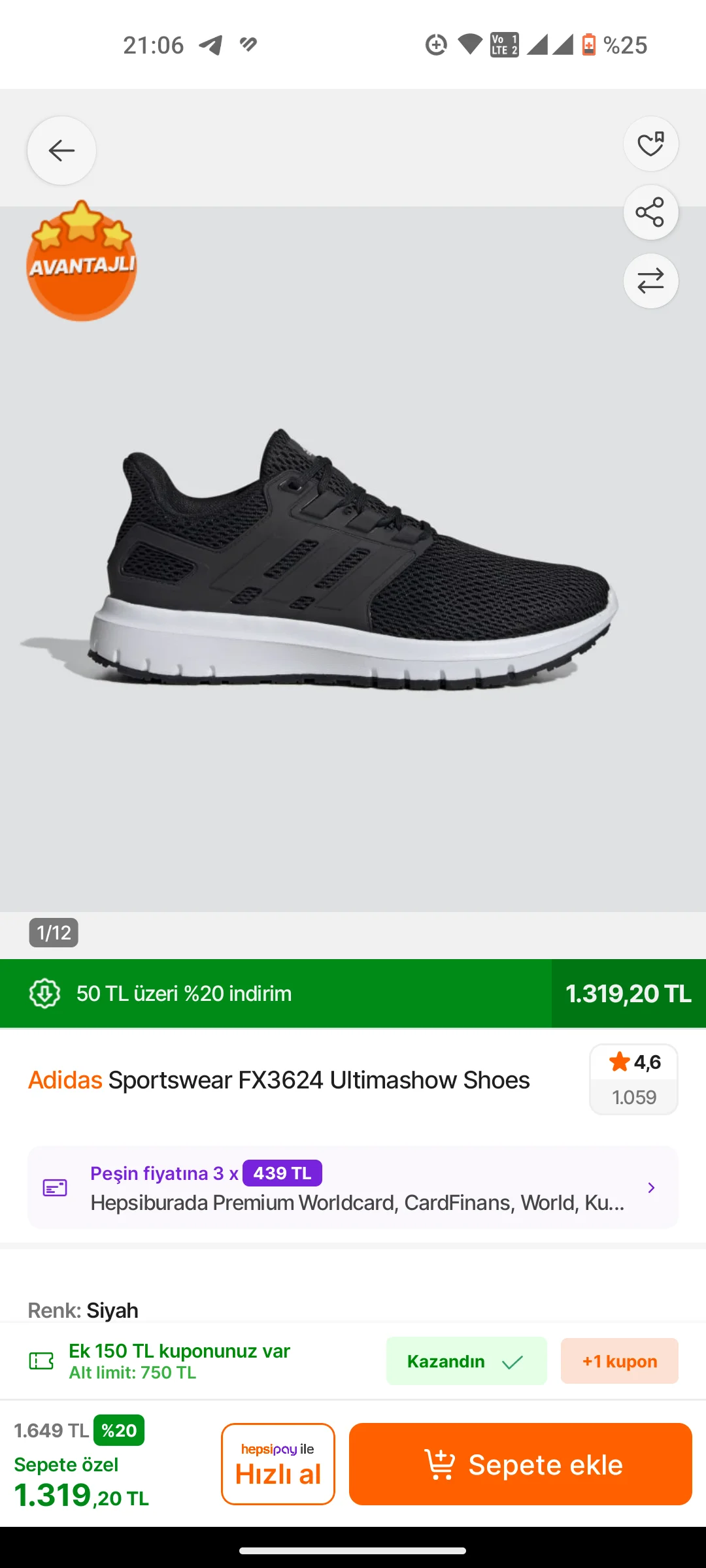Open the Adidas brand link
Image resolution: width=706 pixels, height=1568 pixels.
click(x=65, y=1080)
